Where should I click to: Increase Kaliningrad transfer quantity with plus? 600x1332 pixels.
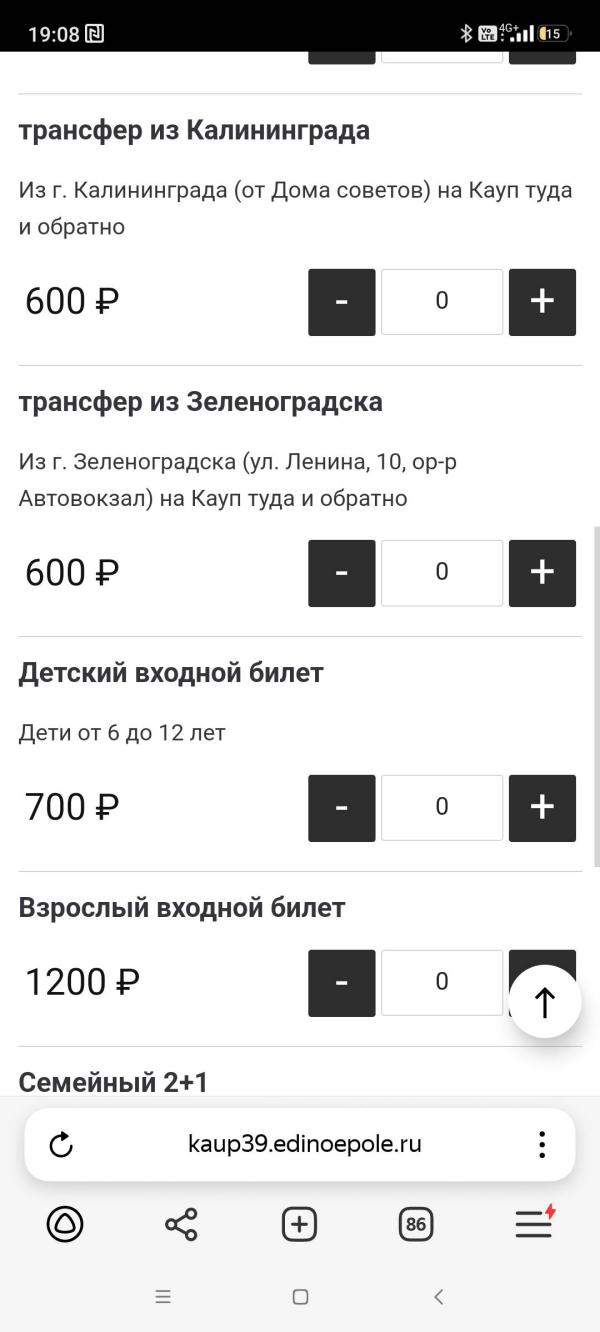point(542,301)
